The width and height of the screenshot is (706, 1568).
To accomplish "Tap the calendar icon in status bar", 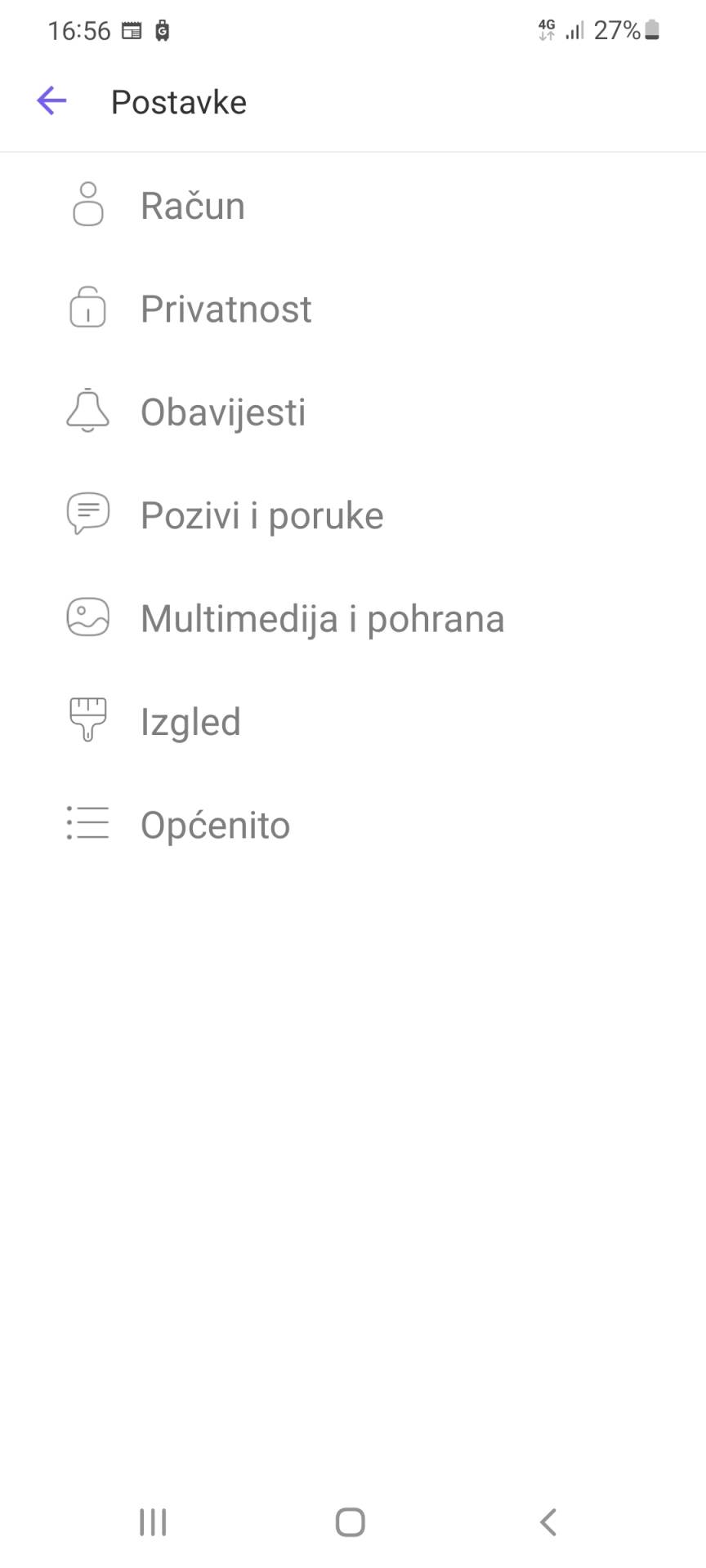I will point(132,31).
